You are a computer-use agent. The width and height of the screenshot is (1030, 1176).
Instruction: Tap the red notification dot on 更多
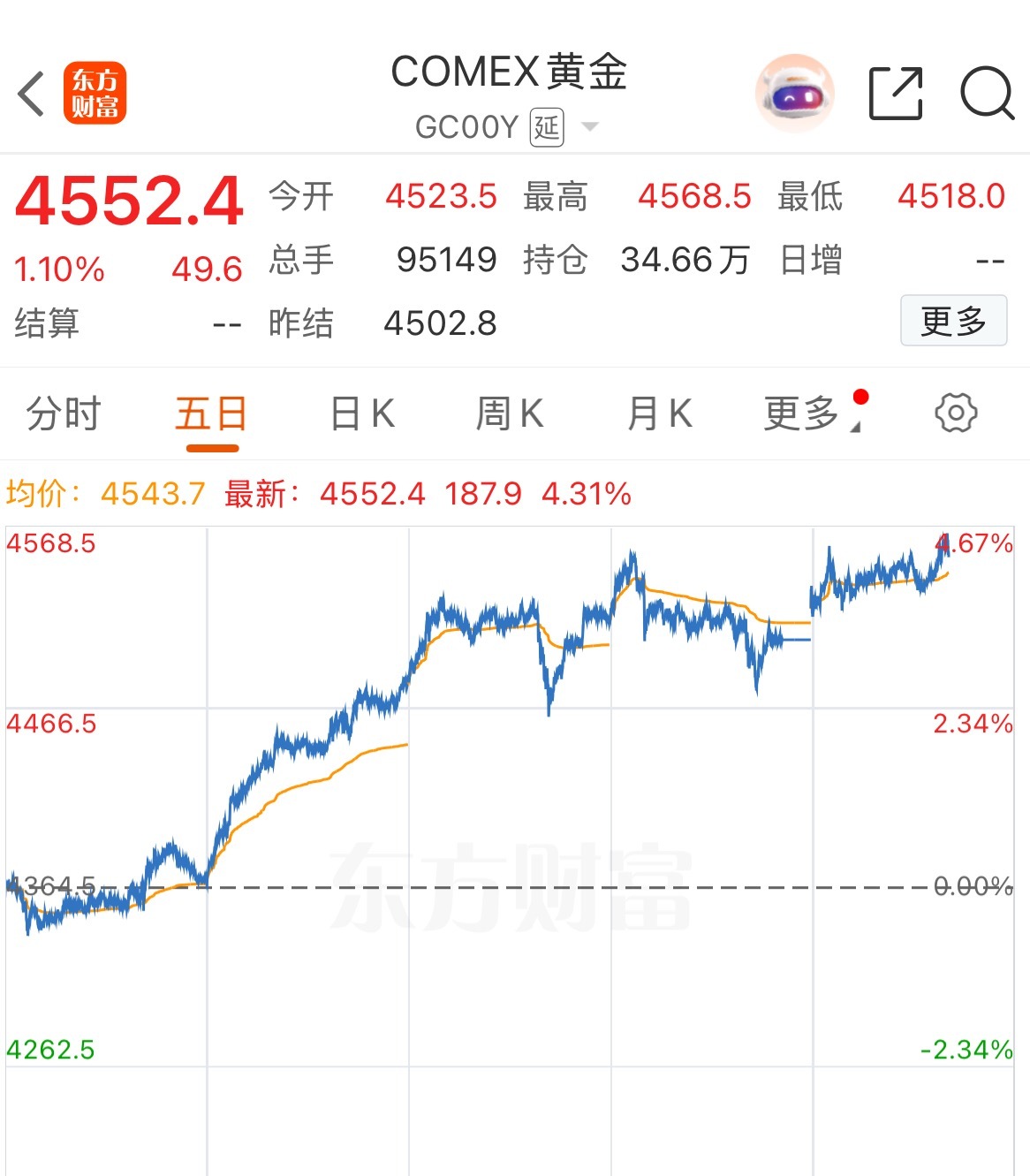coord(860,398)
